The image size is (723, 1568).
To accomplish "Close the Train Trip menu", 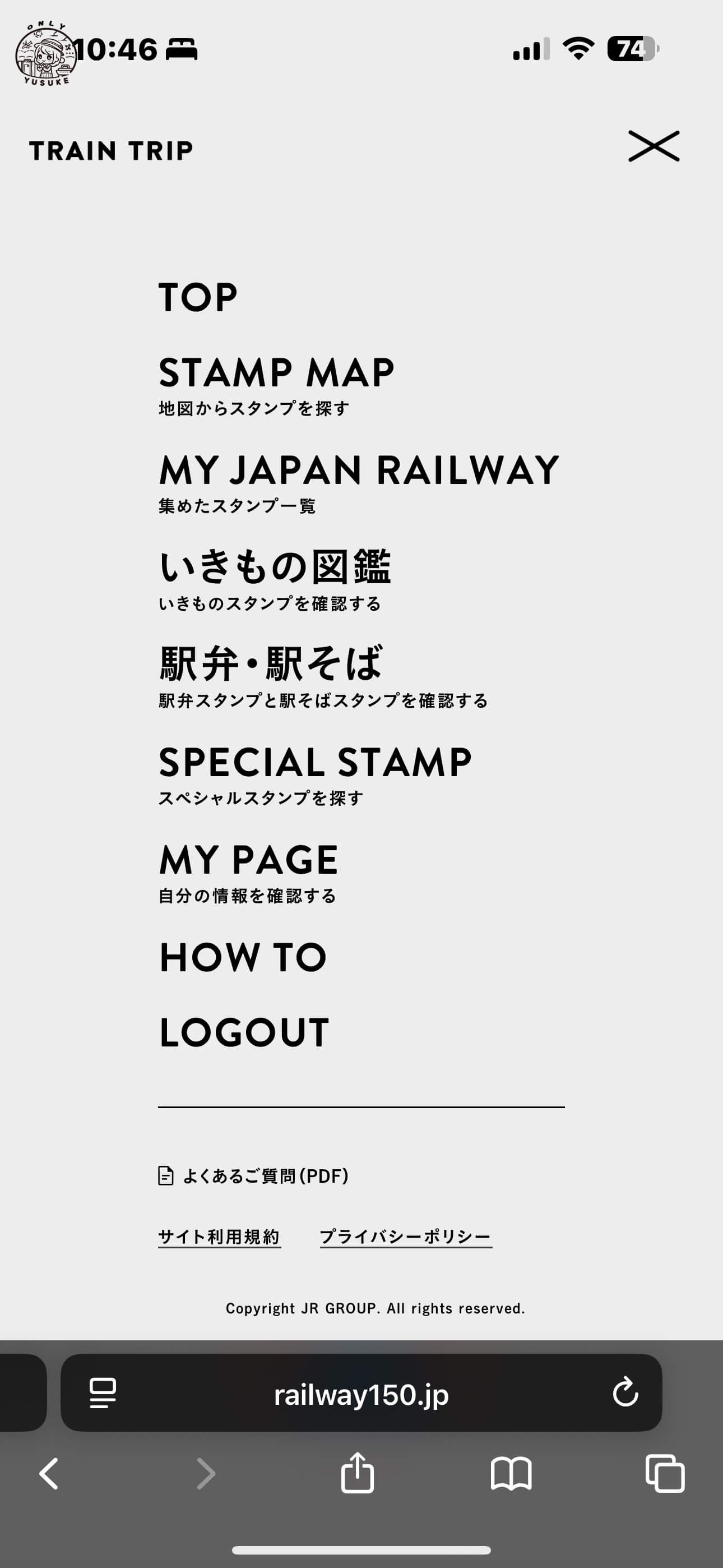I will [654, 147].
